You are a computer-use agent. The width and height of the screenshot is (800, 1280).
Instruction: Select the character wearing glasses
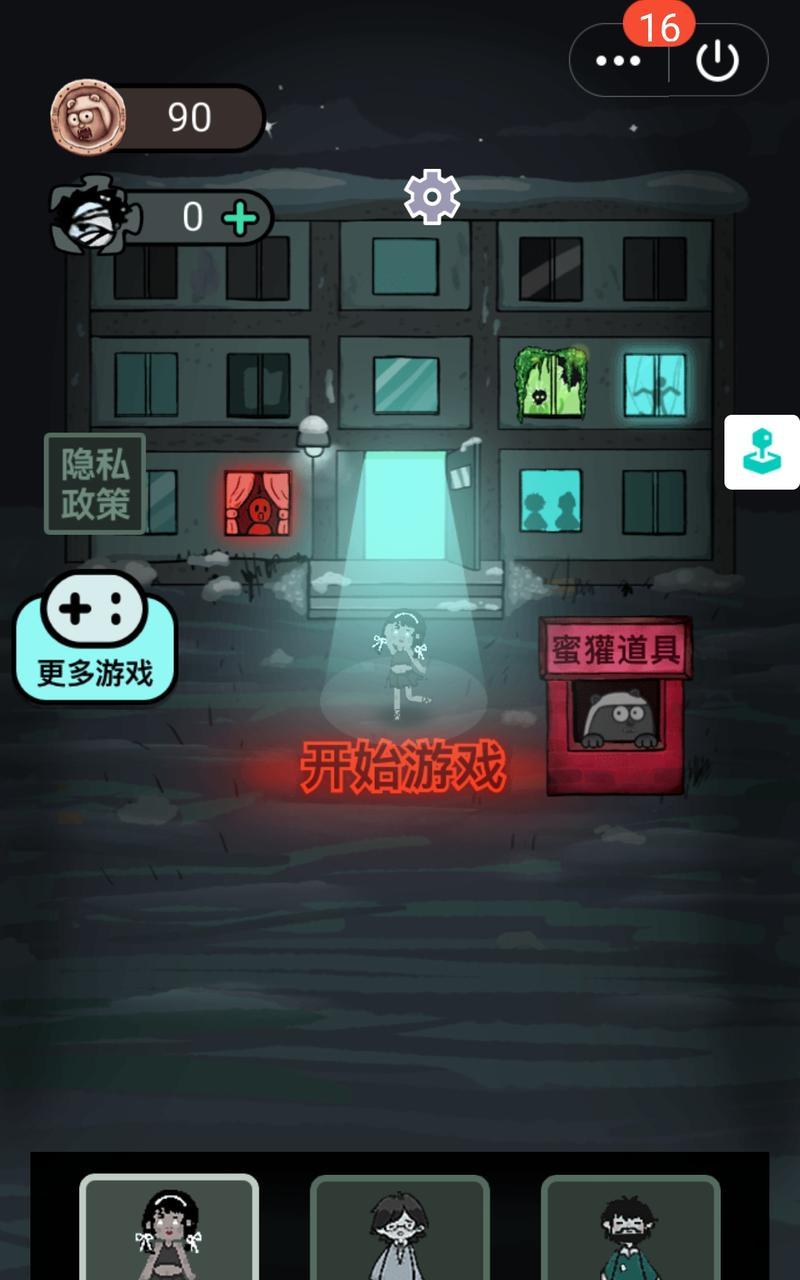399,1232
